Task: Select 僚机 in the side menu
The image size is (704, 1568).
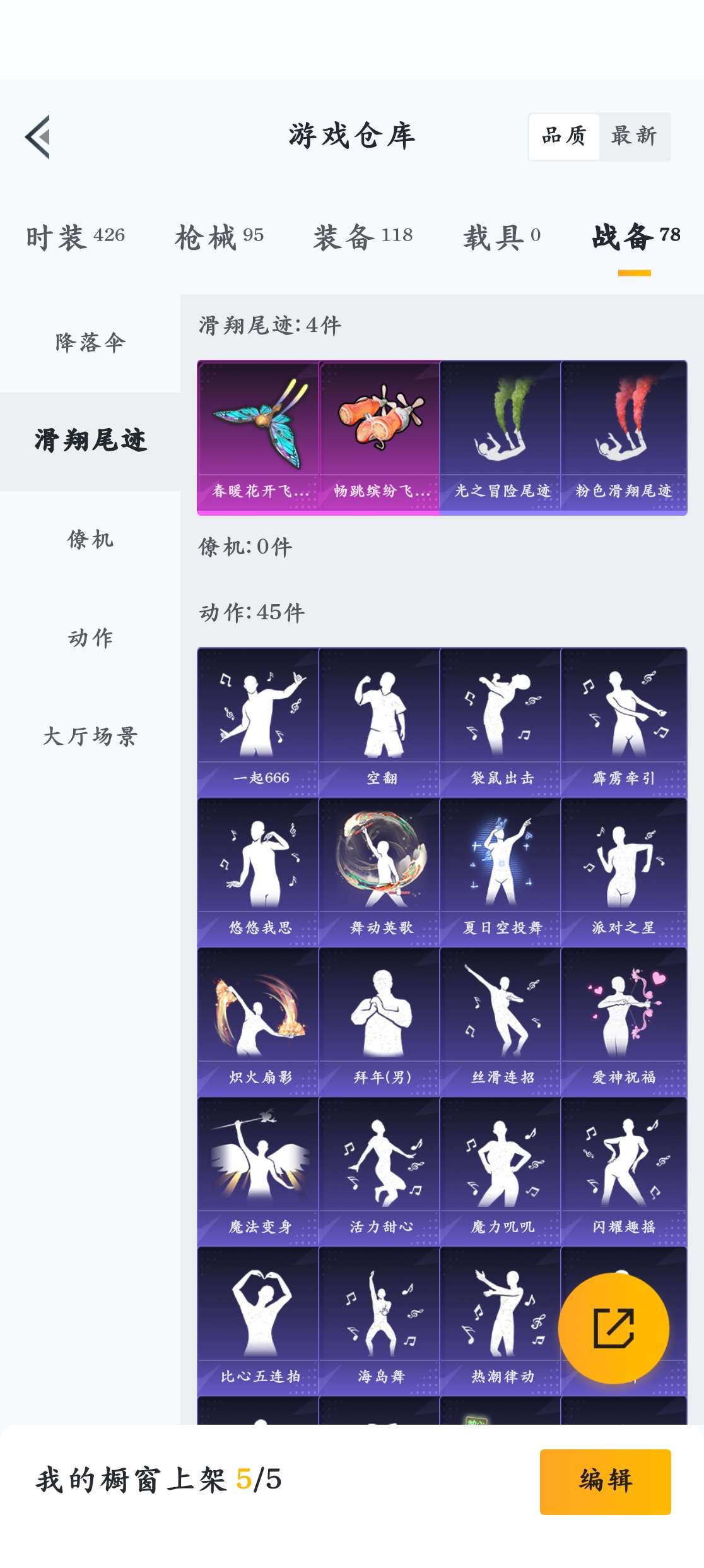Action: [x=90, y=540]
